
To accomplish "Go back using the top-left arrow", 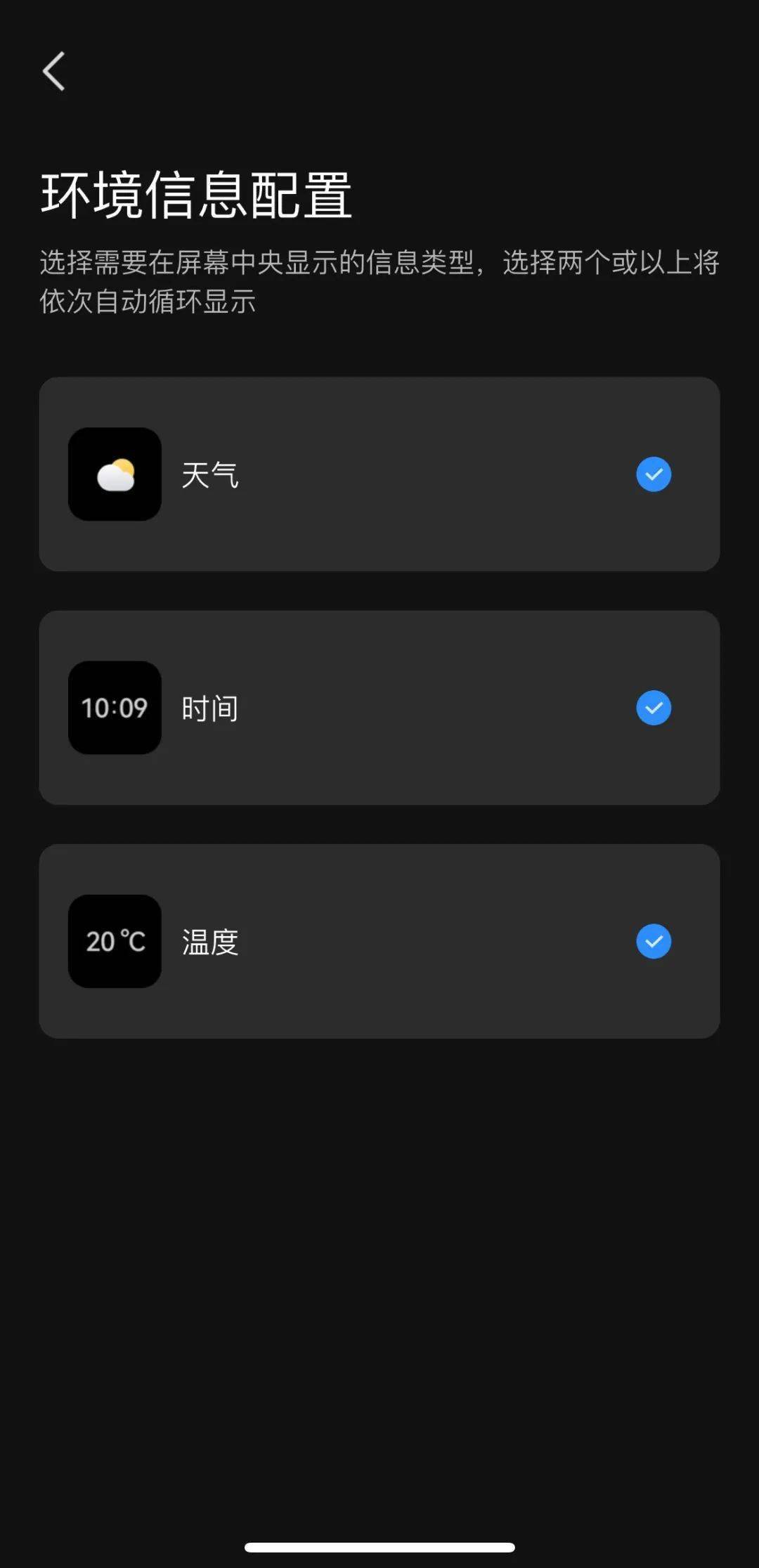I will click(53, 71).
